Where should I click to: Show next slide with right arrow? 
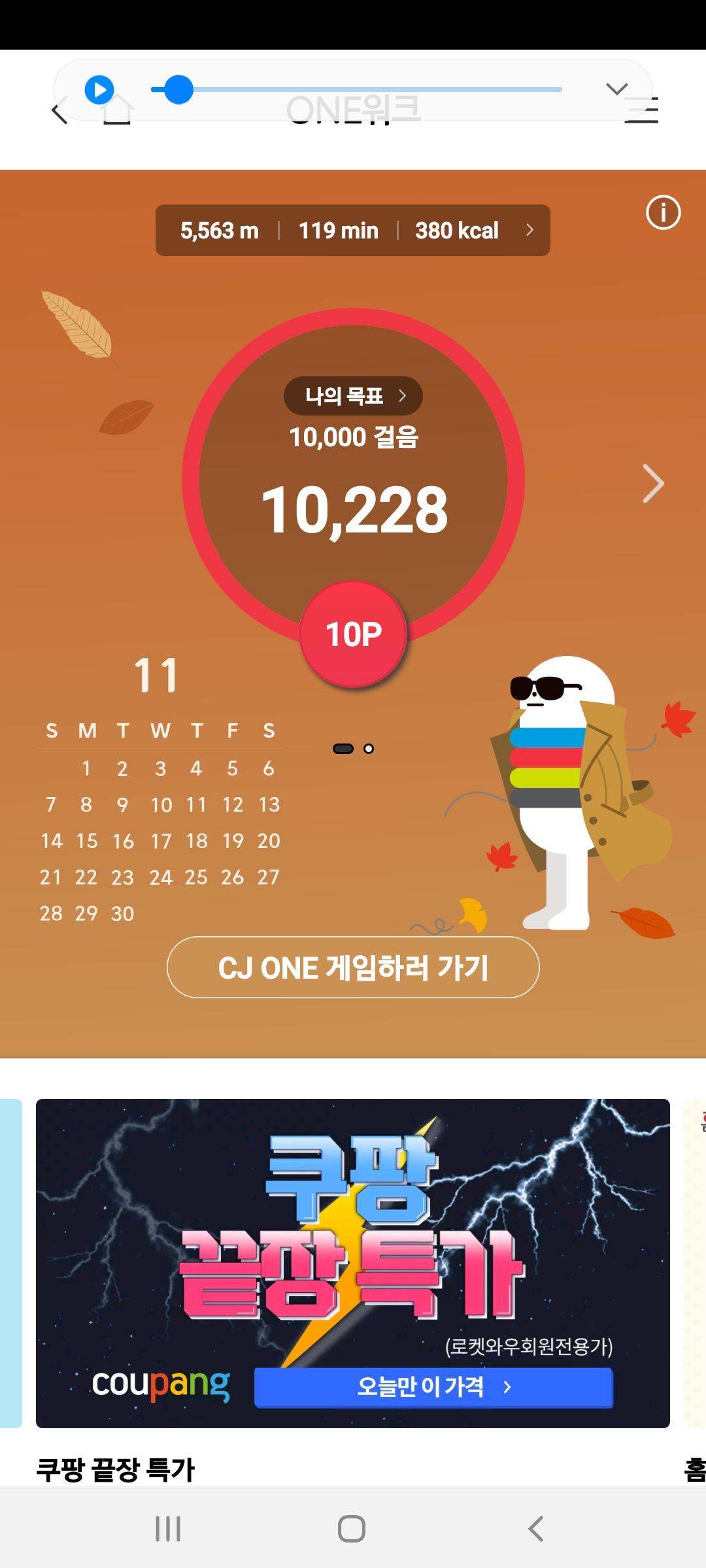click(652, 483)
